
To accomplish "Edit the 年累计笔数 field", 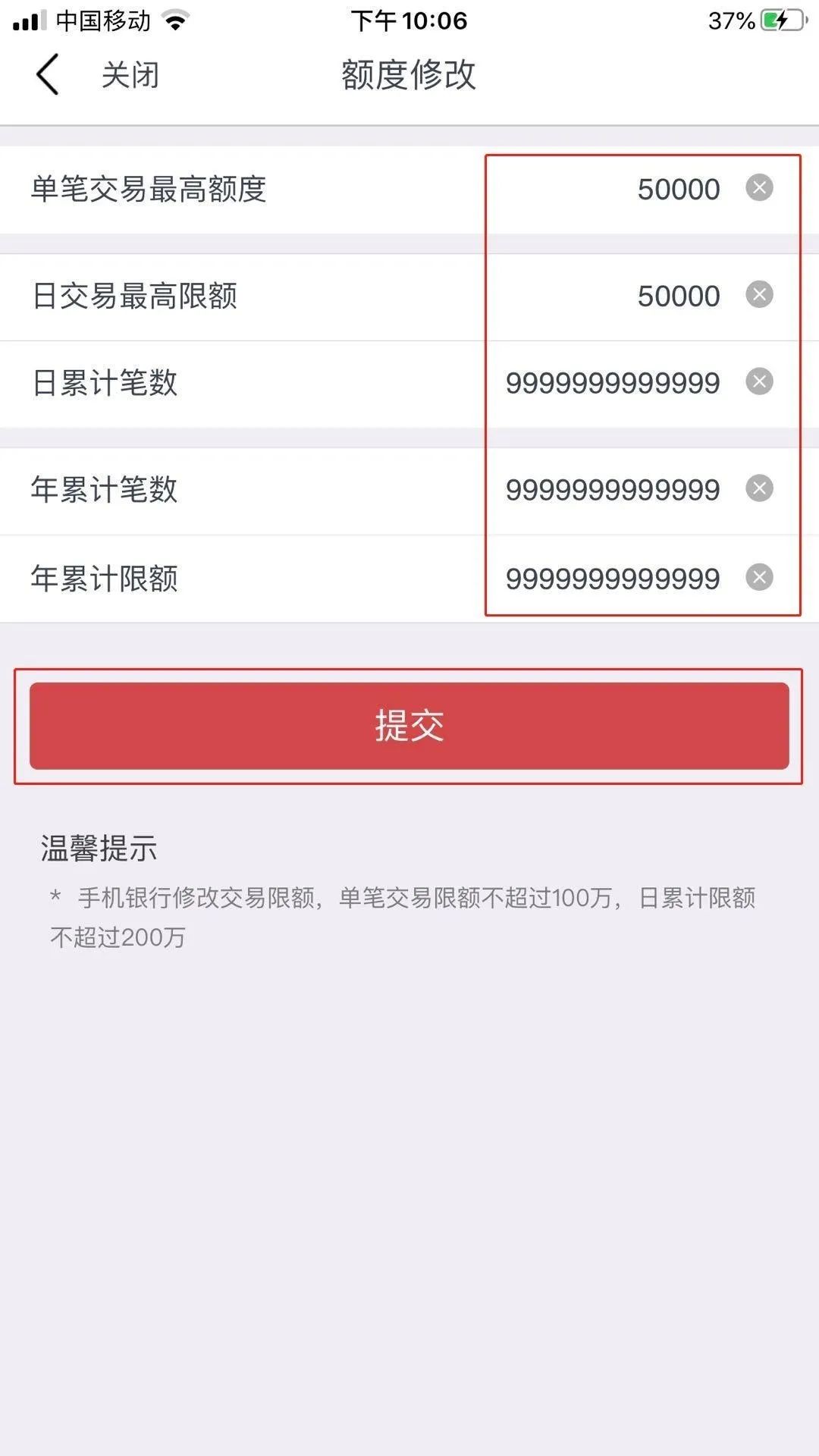I will click(x=613, y=490).
